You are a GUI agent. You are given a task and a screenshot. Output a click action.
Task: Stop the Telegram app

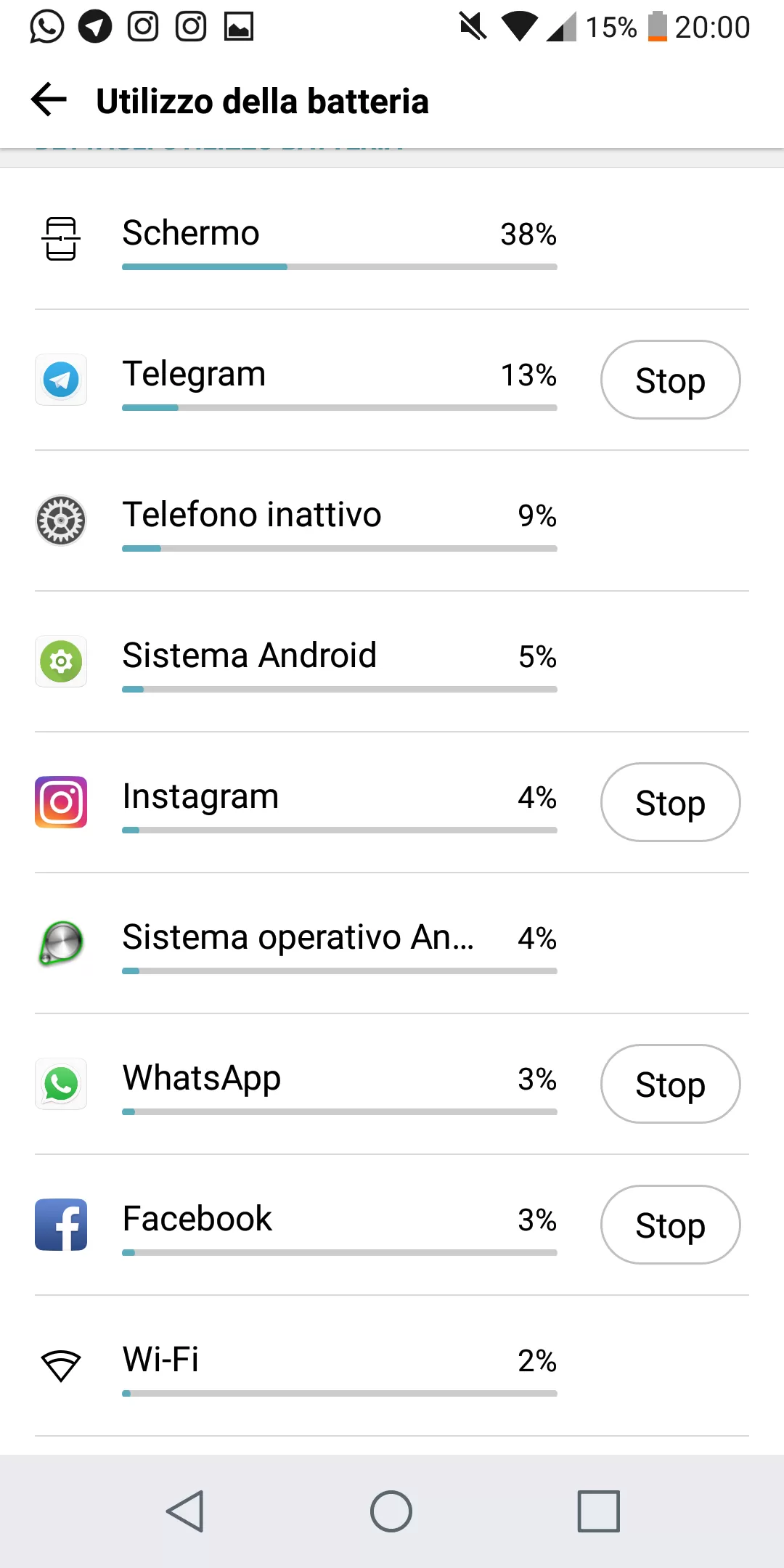[x=669, y=380]
